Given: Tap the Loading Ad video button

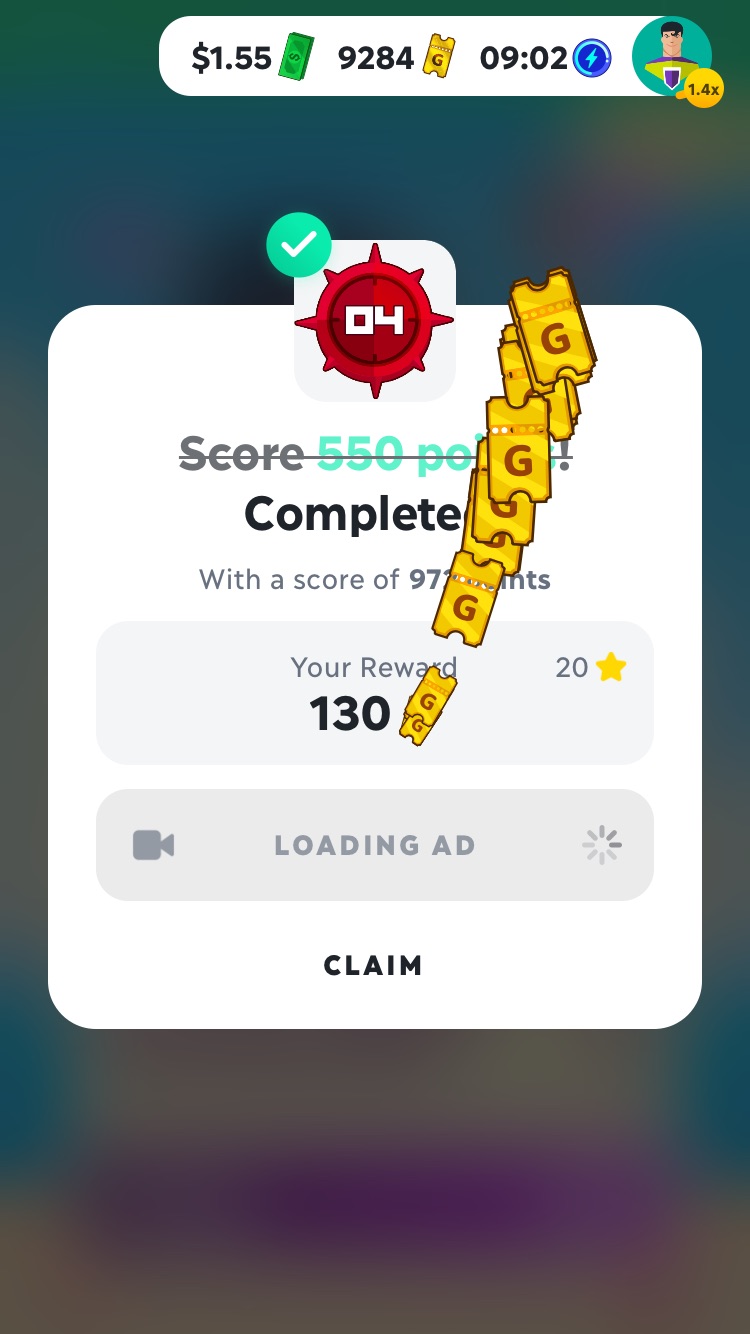Looking at the screenshot, I should point(374,845).
